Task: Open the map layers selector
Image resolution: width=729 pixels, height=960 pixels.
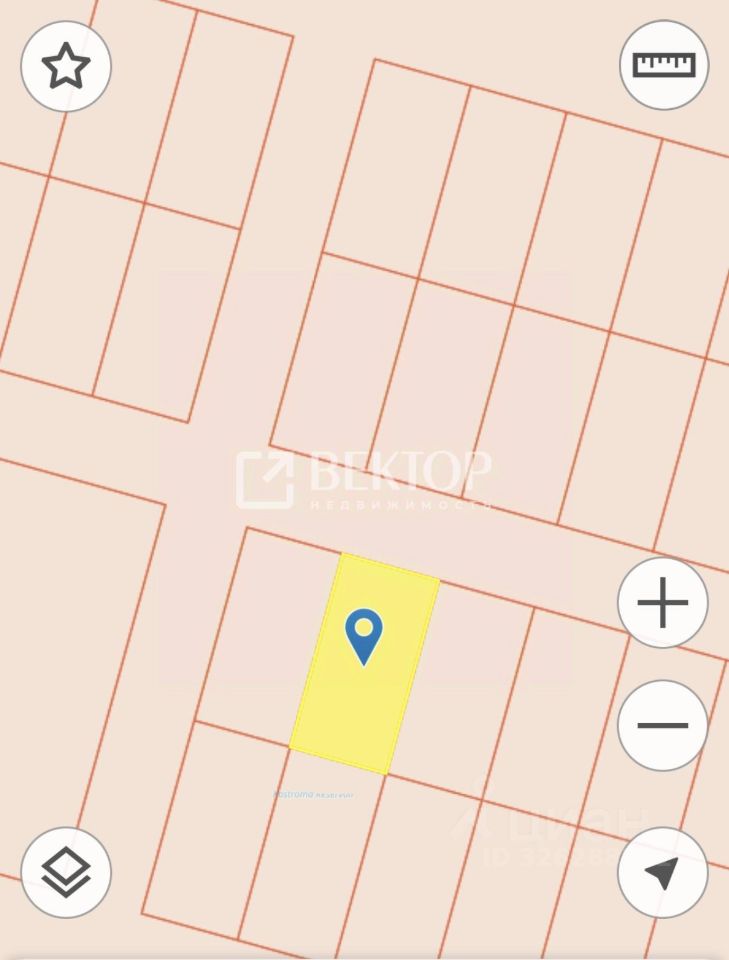Action: (x=66, y=872)
